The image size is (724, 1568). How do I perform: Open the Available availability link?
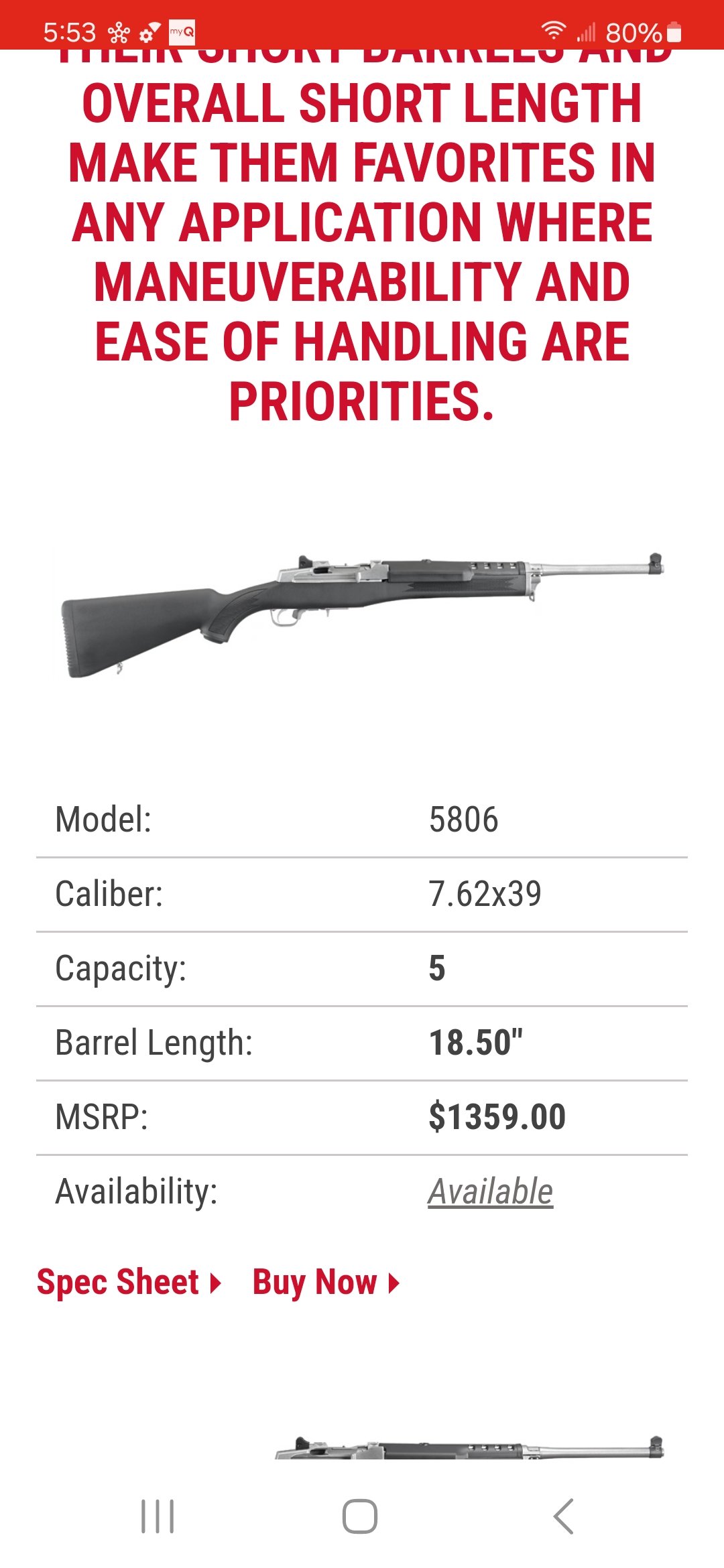click(x=491, y=1191)
